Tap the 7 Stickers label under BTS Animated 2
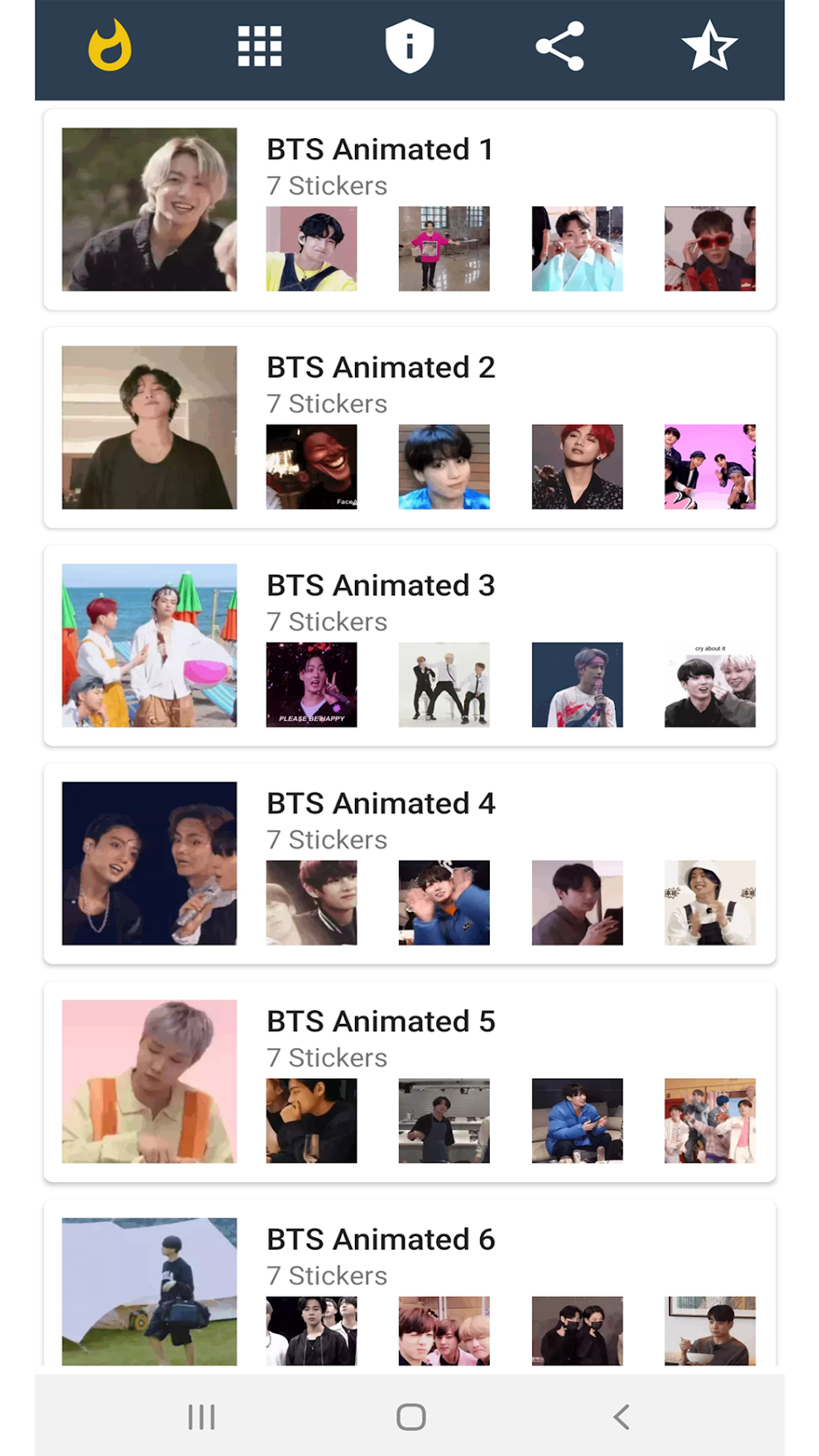 (326, 404)
